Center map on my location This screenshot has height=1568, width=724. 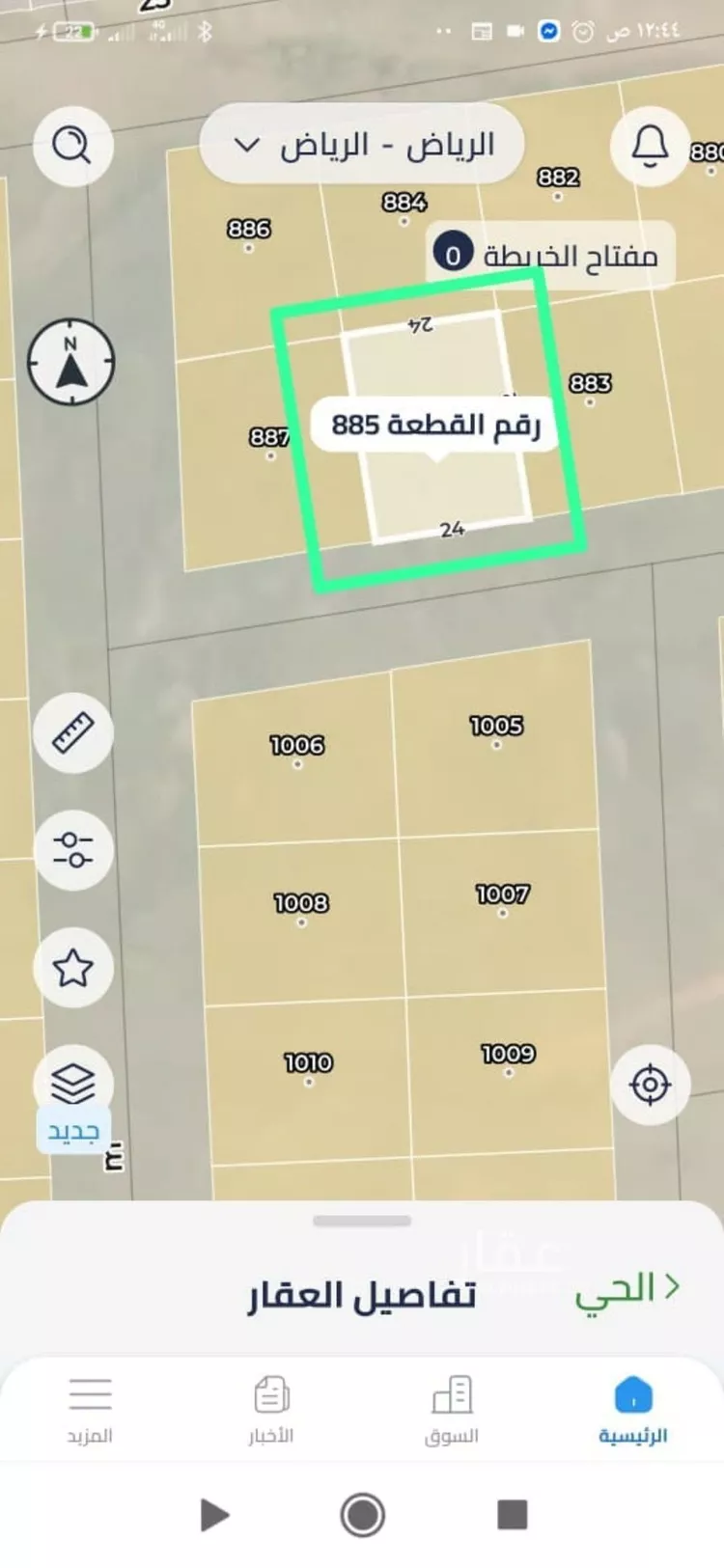pyautogui.click(x=650, y=1084)
